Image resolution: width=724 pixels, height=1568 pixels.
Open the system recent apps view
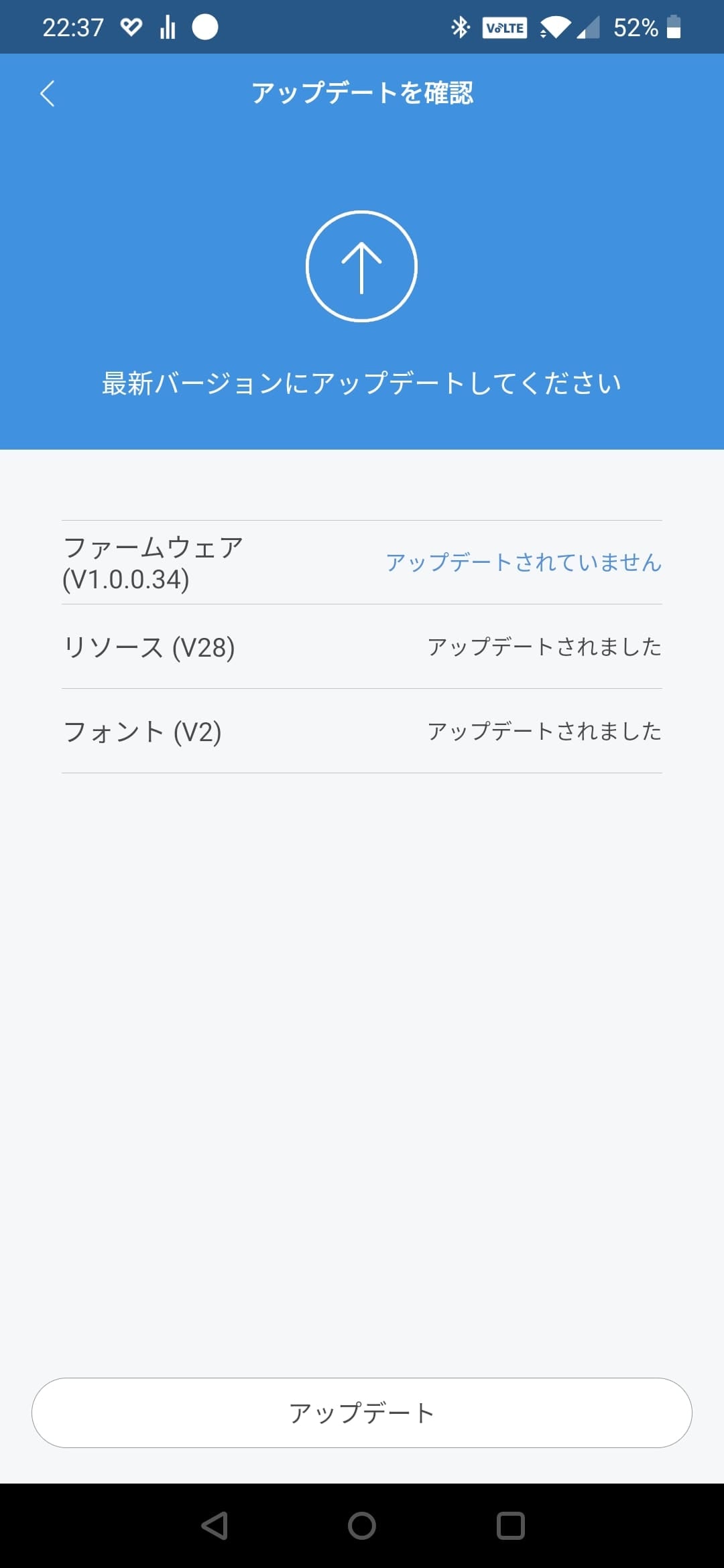510,1526
